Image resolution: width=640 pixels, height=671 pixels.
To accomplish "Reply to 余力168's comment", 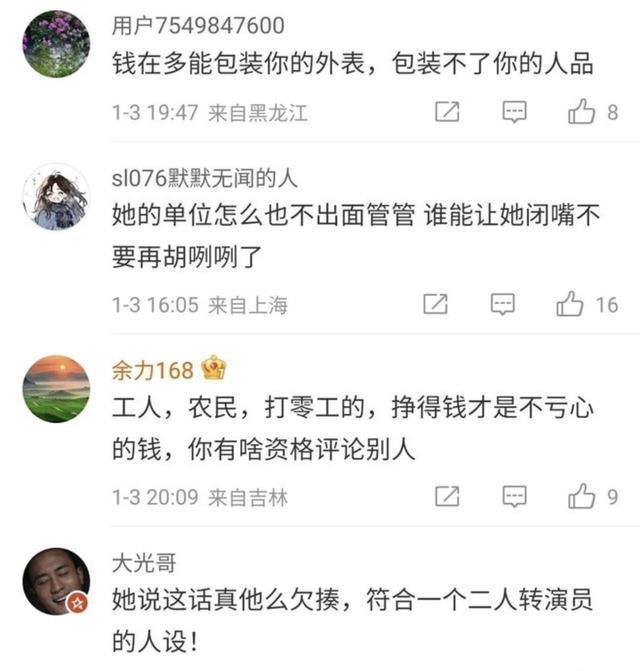I will click(514, 496).
